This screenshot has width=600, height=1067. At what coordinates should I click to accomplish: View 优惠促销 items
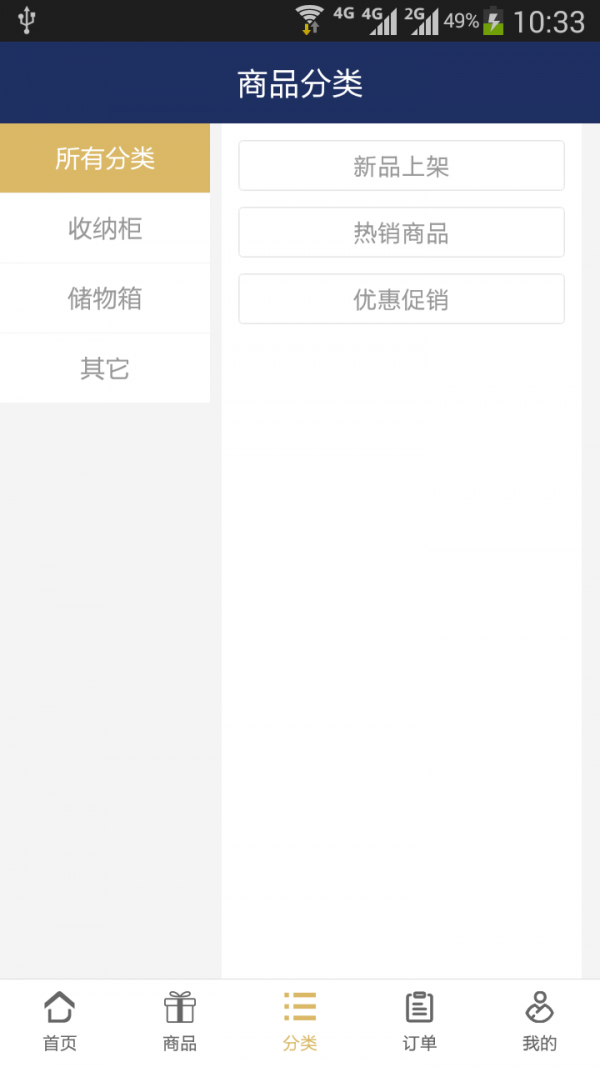click(401, 299)
